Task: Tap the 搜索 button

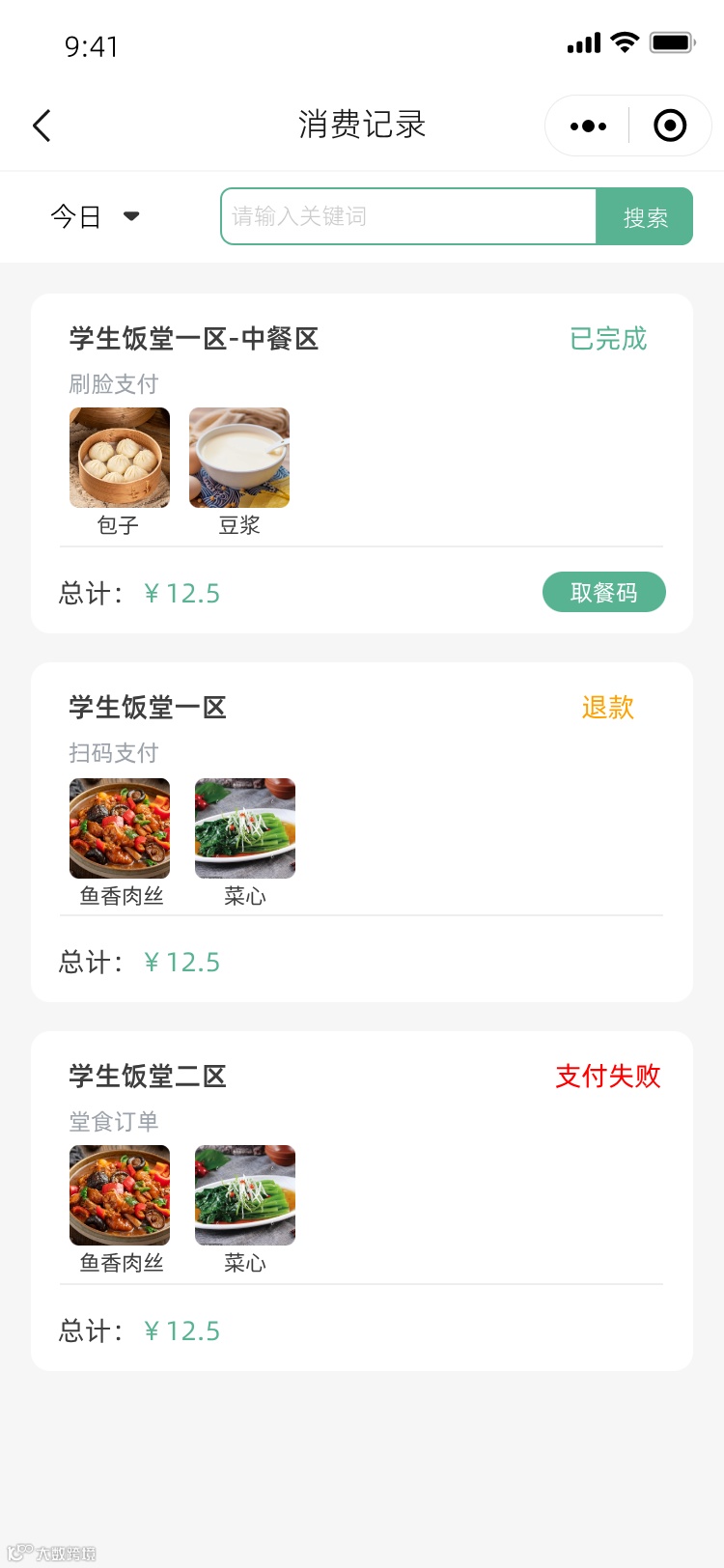Action: pos(645,216)
